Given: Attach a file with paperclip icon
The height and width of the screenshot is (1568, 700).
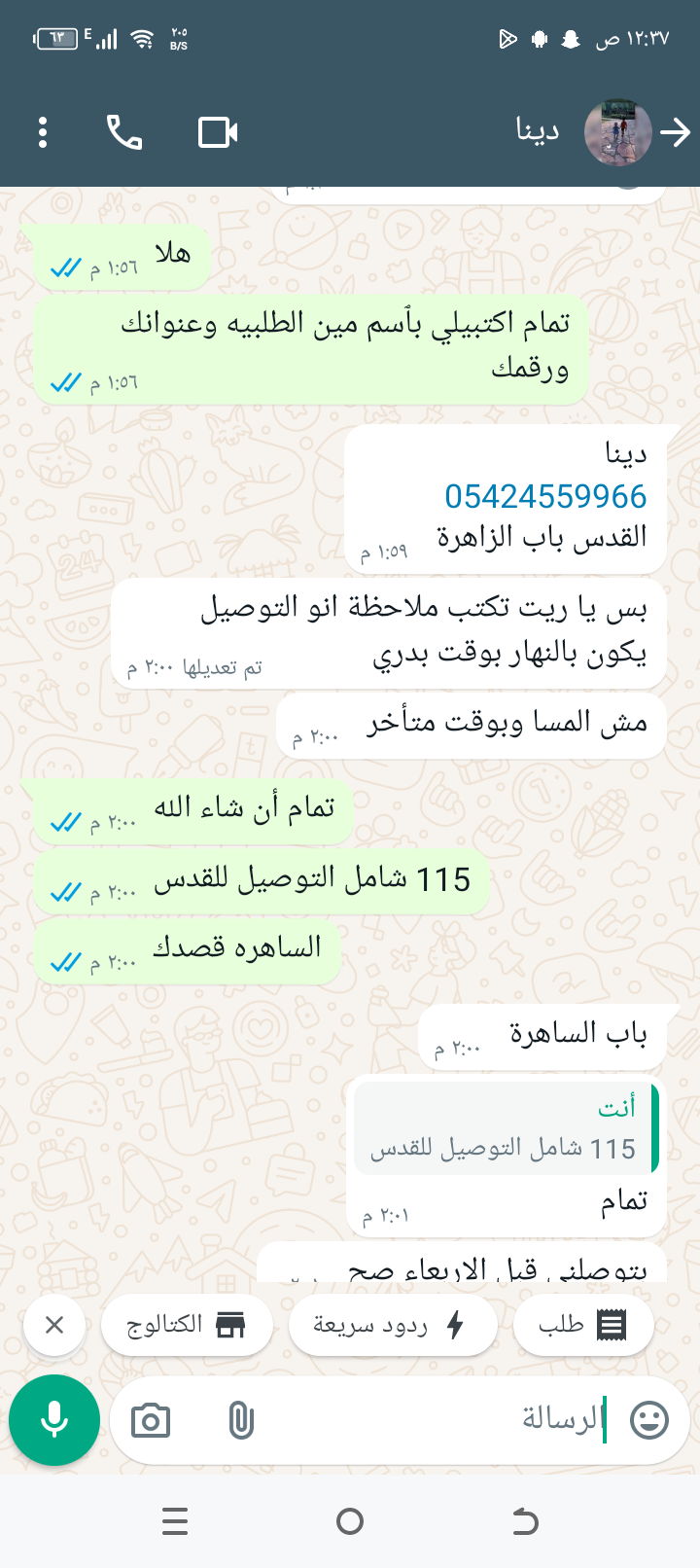Looking at the screenshot, I should pyautogui.click(x=240, y=1420).
